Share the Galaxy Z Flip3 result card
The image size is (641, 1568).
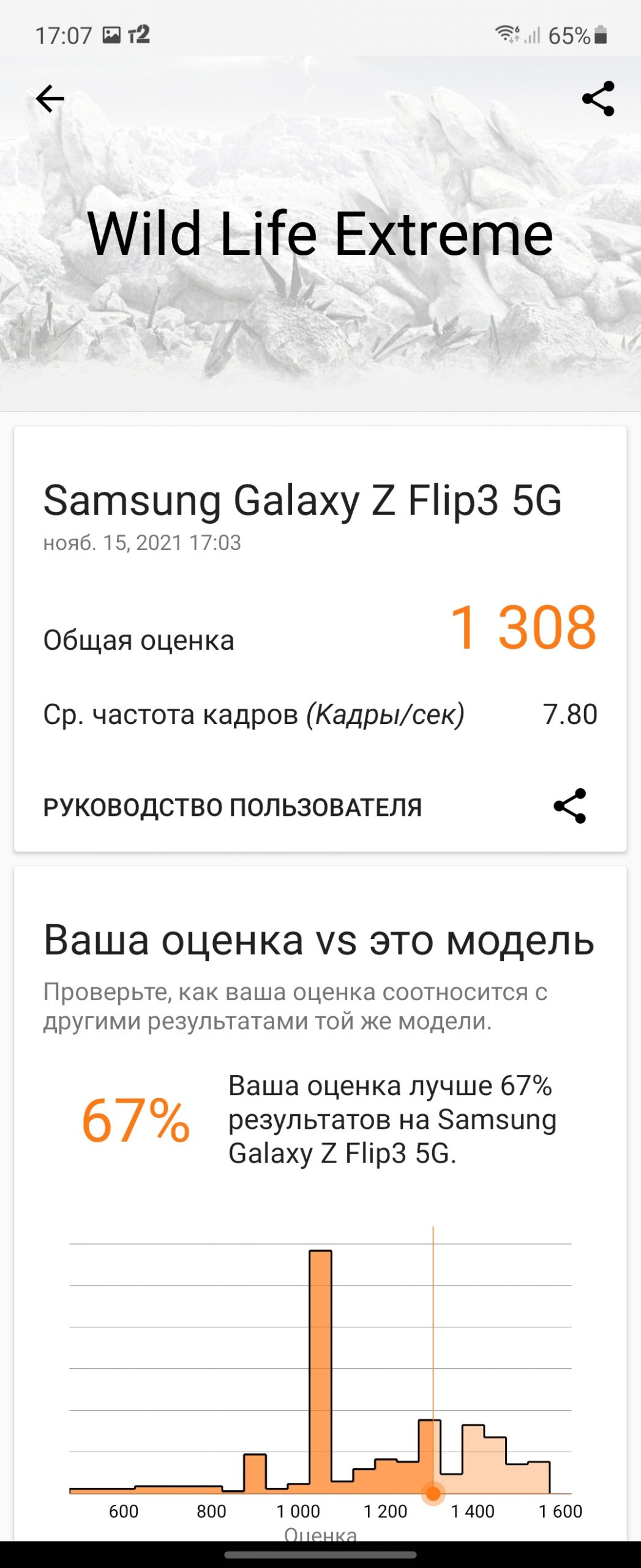[x=569, y=806]
